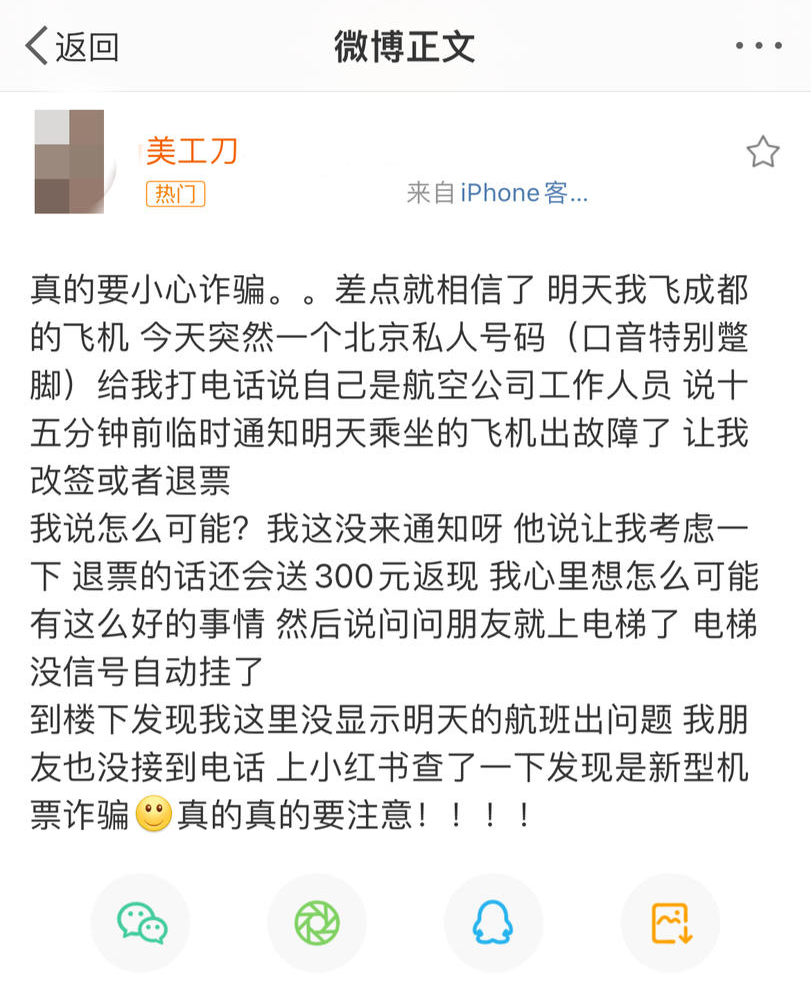Go back using the 返回 button
Screen dimensions: 811x982
(71, 46)
